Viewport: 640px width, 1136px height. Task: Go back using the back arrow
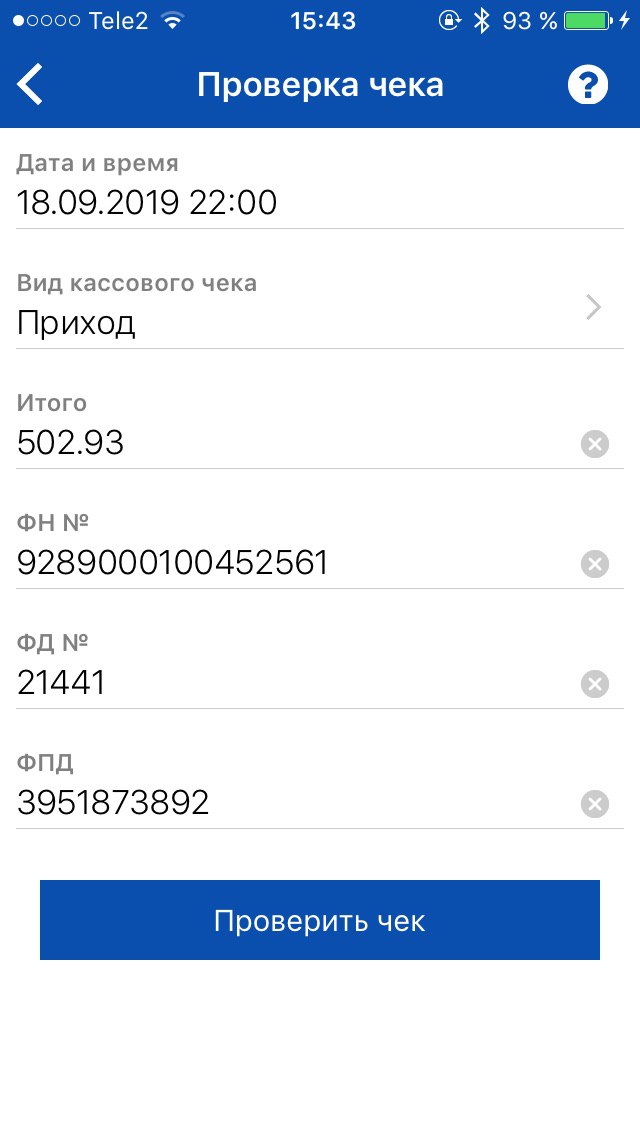click(x=30, y=85)
